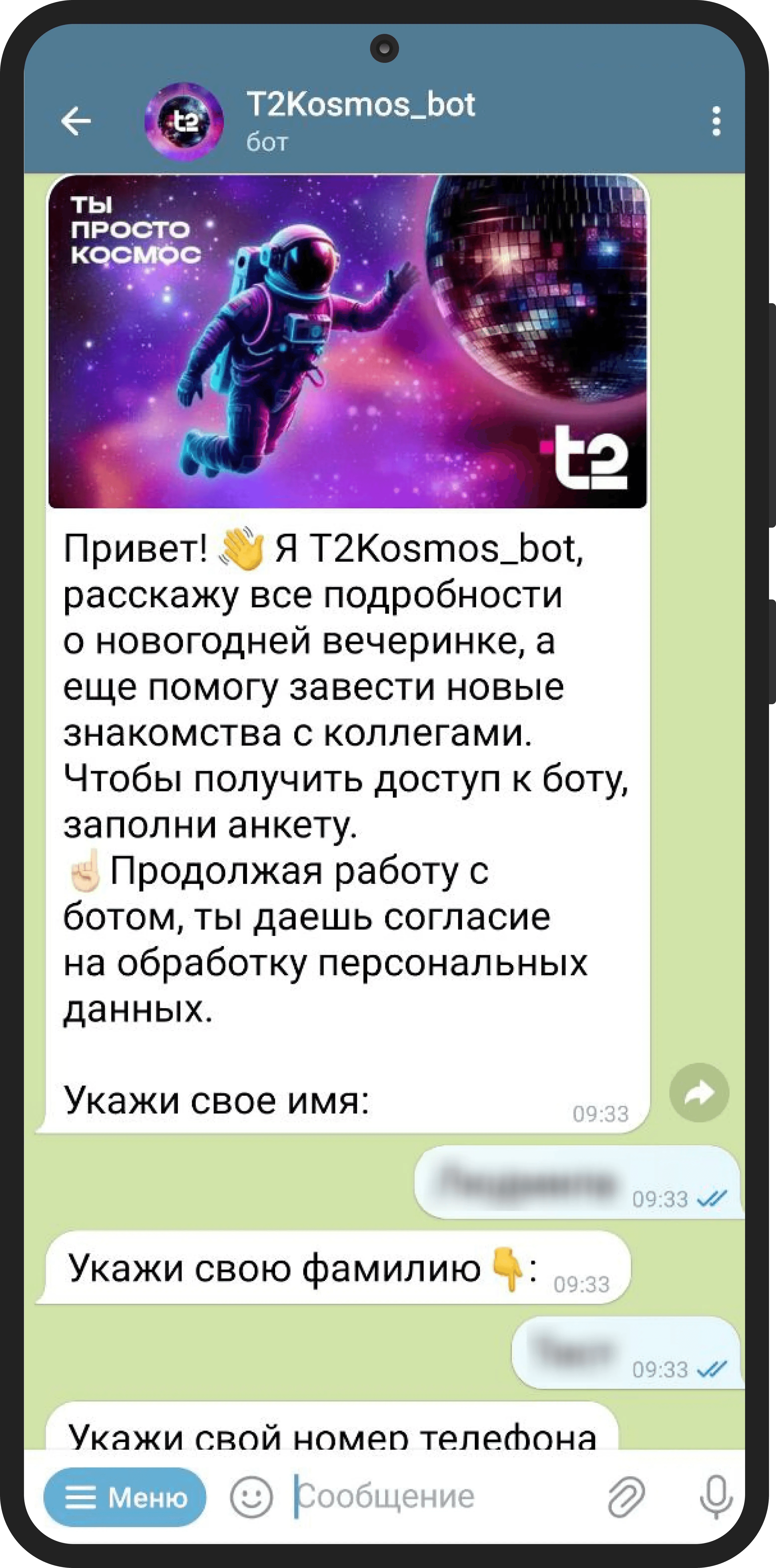Tap the microphone to record voice

point(716,1497)
